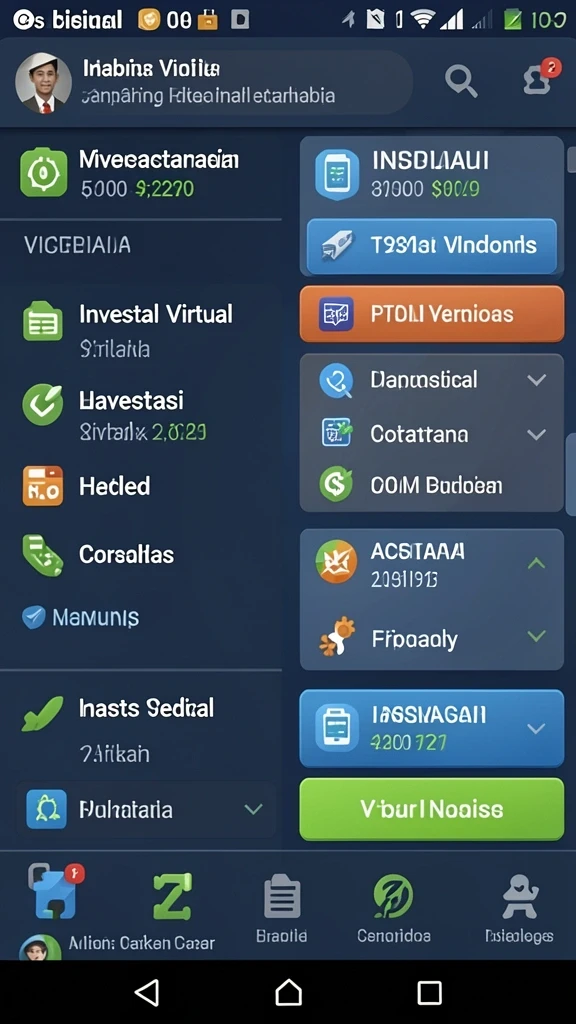576x1024 pixels.
Task: Expand the Cotattana row chevron
Action: (x=536, y=434)
